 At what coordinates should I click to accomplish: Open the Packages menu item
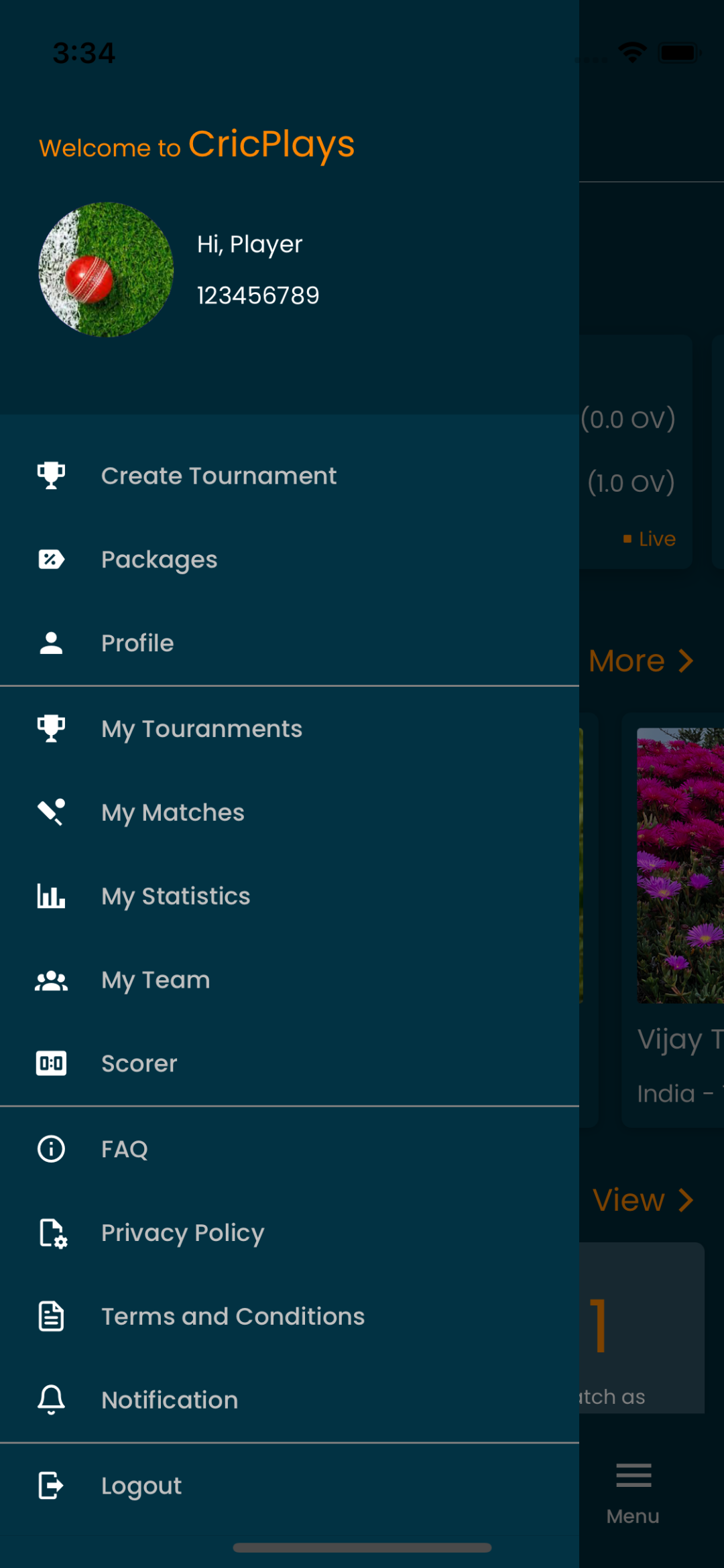(290, 560)
